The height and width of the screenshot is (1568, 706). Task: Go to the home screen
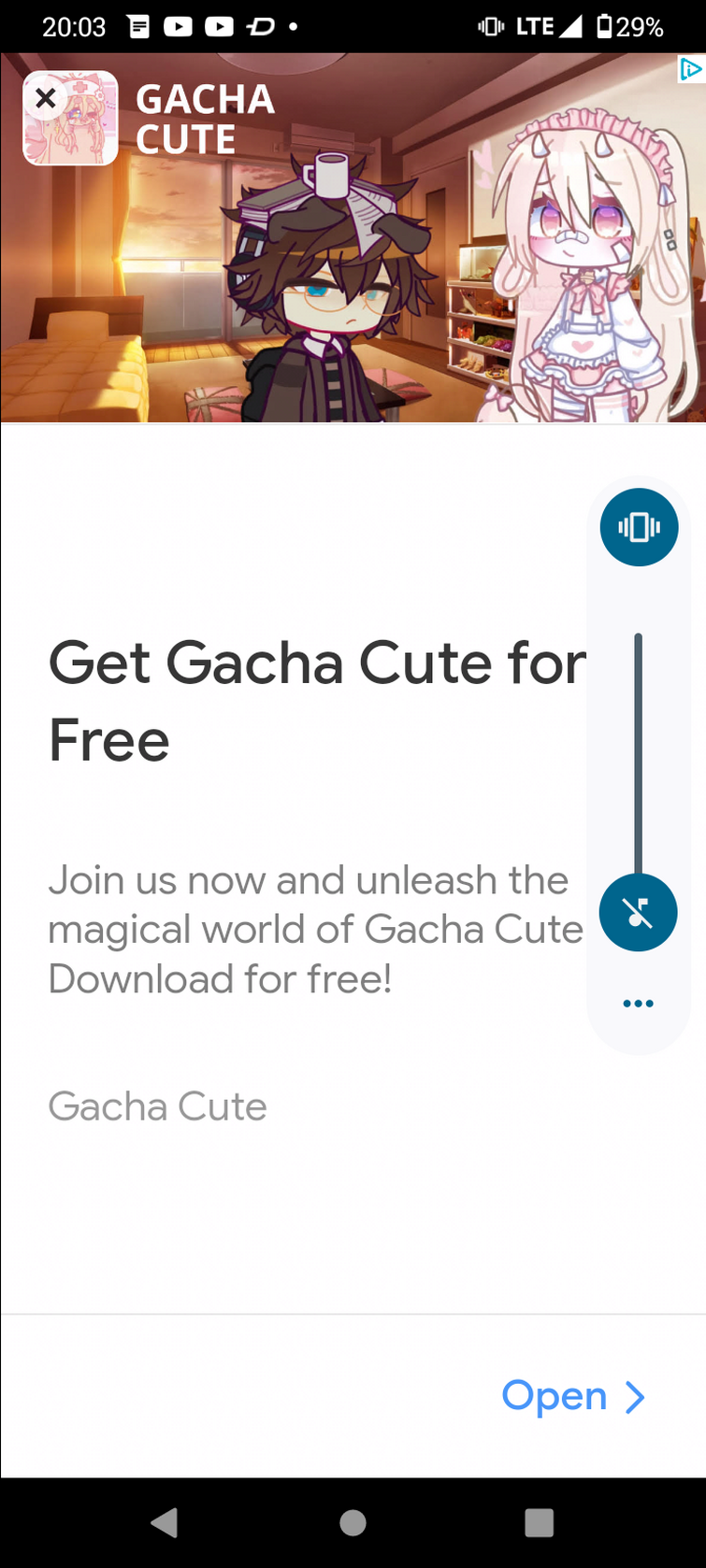tap(353, 1522)
